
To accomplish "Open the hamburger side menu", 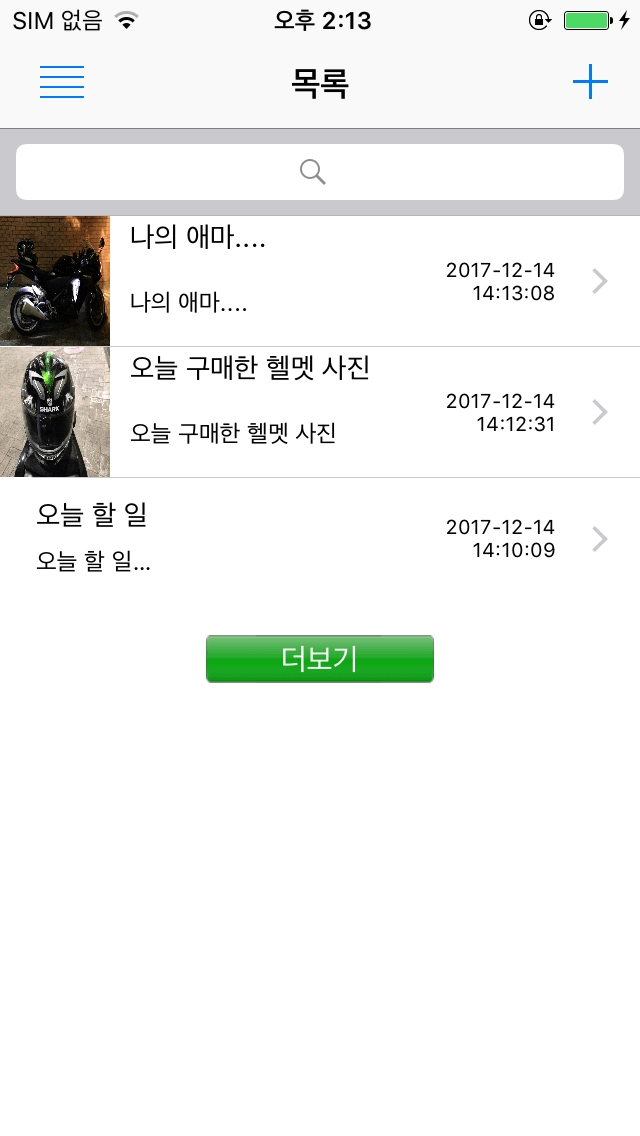I will [x=62, y=82].
